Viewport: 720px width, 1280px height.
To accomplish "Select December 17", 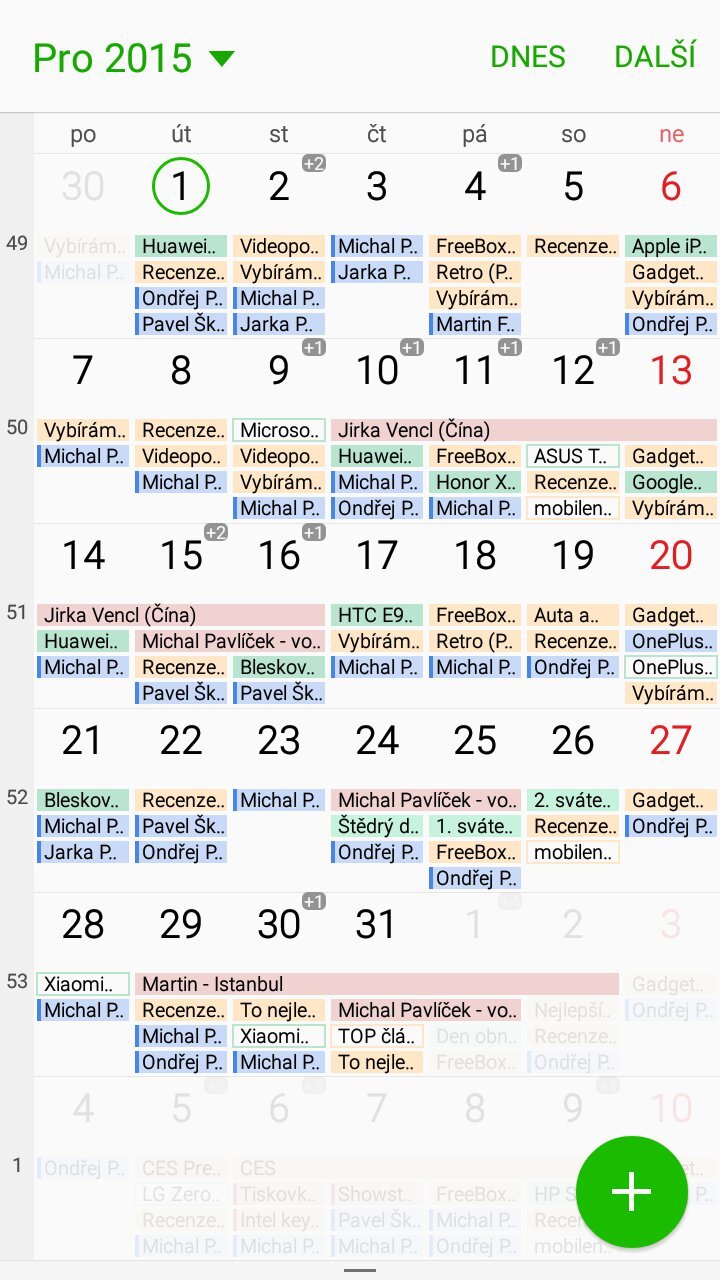I will coord(376,556).
